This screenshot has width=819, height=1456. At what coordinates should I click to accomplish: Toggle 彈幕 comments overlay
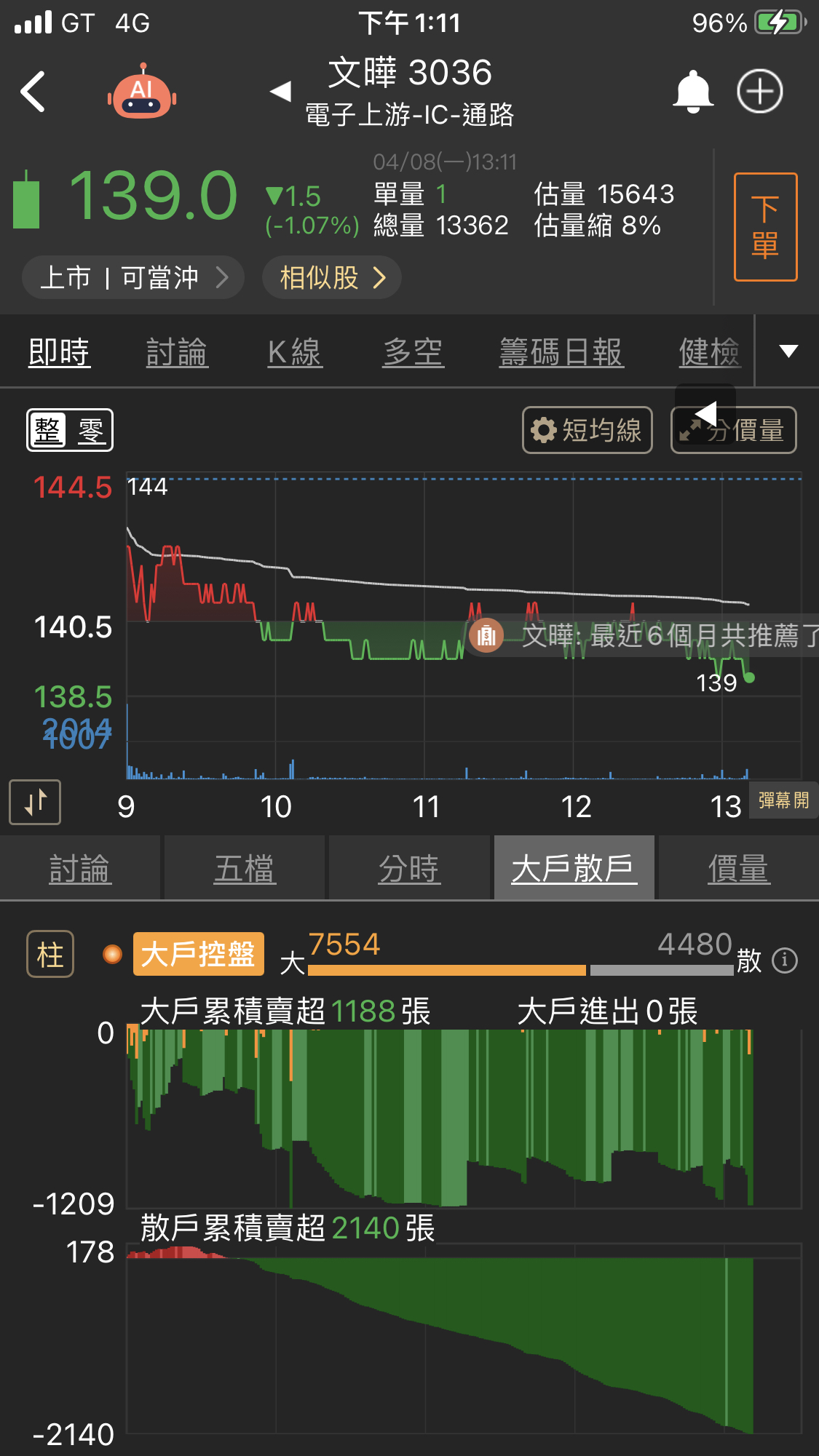point(783,801)
